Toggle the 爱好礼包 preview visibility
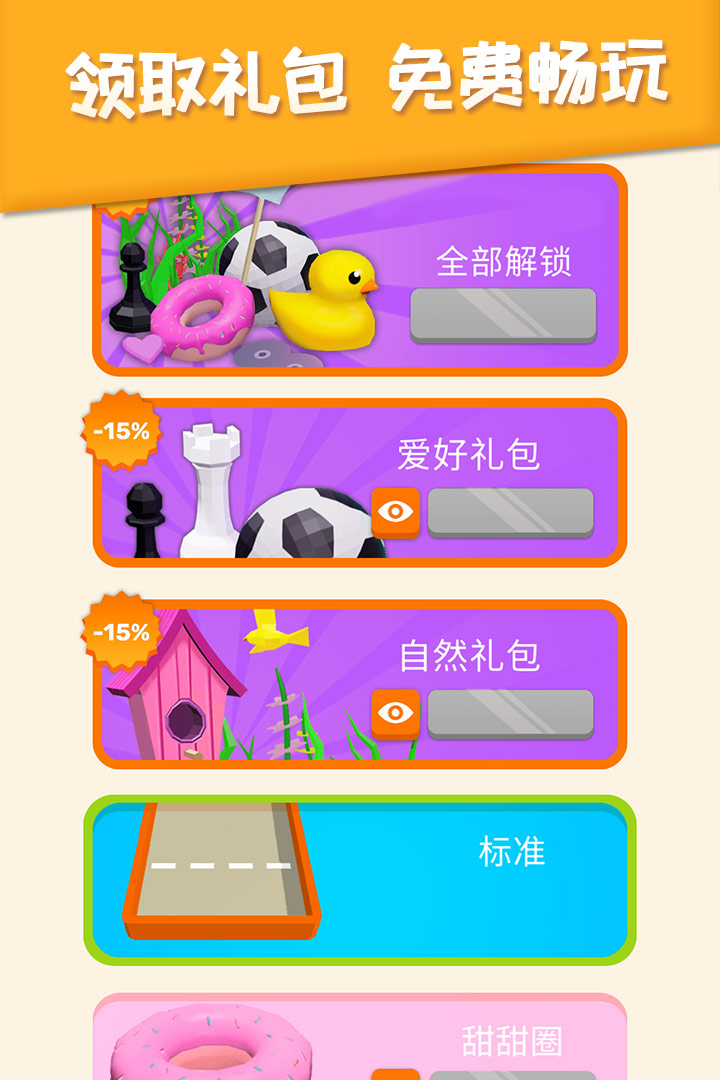Image resolution: width=720 pixels, height=1080 pixels. click(x=397, y=509)
